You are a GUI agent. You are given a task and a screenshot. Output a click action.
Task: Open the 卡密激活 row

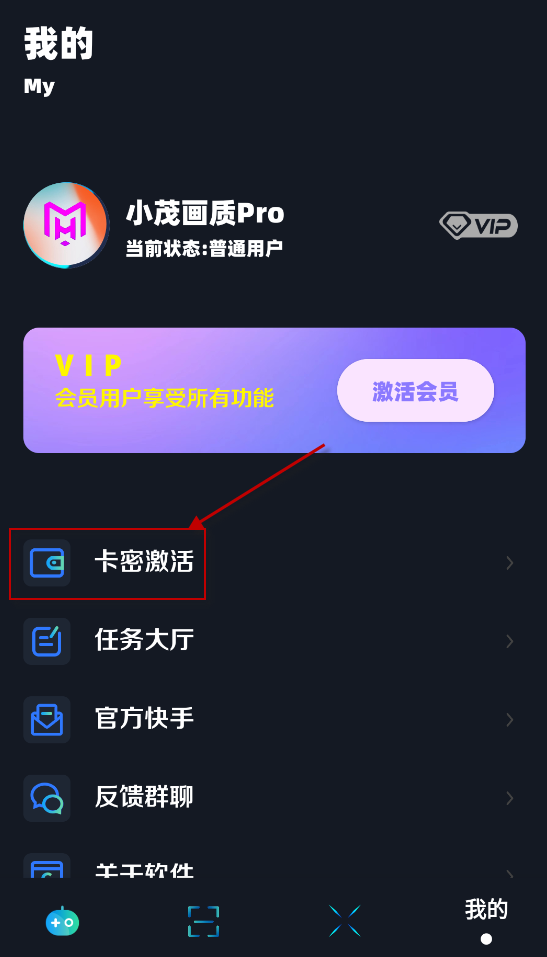[274, 563]
